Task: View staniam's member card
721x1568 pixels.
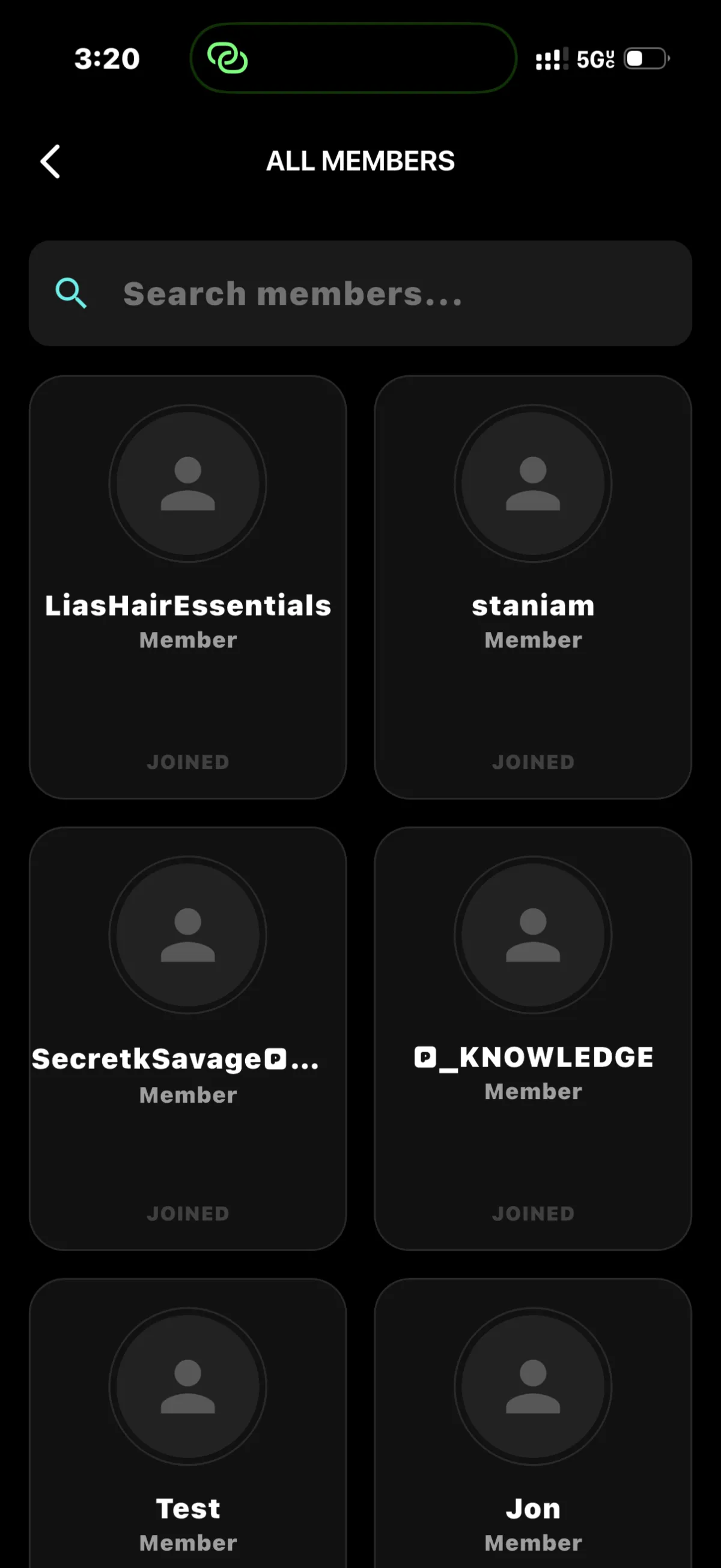Action: click(532, 587)
